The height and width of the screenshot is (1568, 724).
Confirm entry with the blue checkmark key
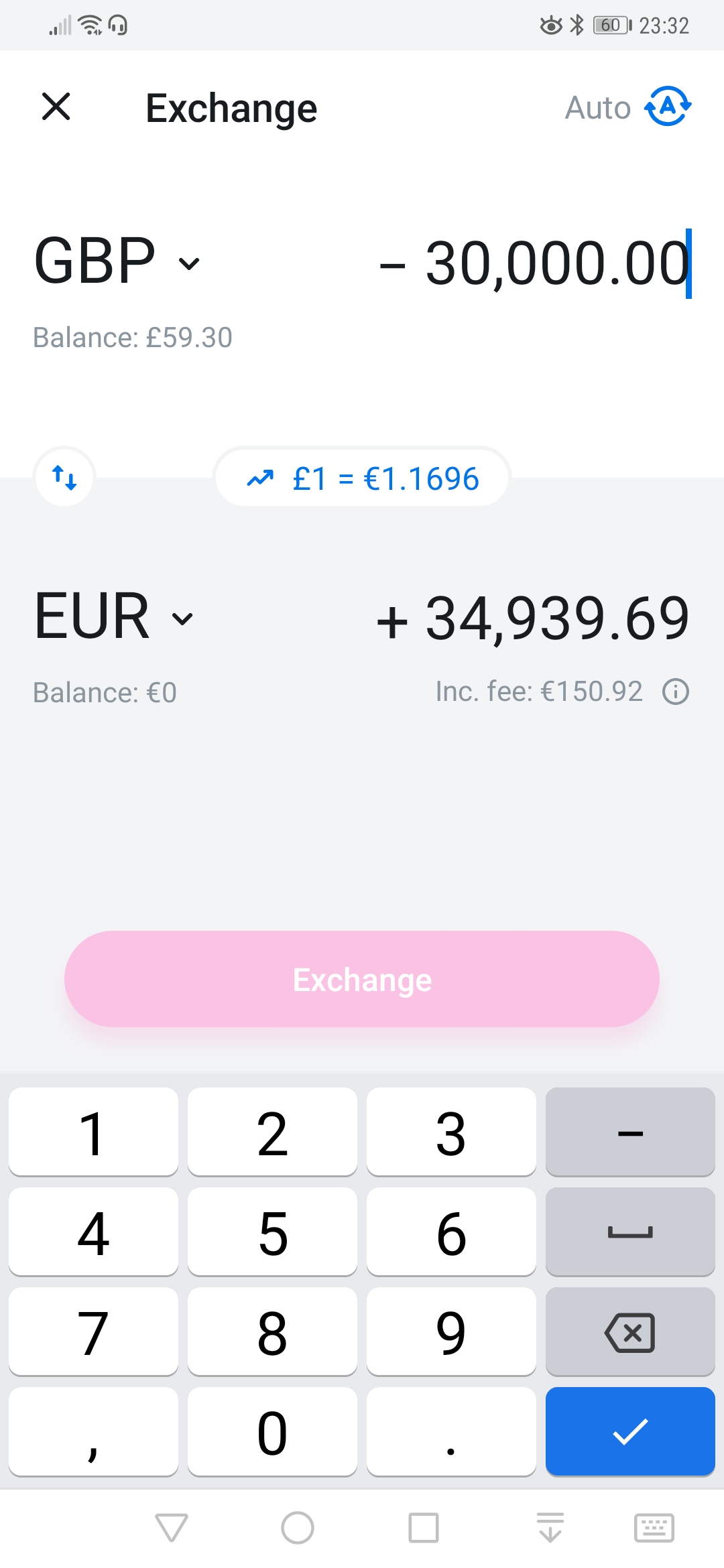click(630, 1432)
